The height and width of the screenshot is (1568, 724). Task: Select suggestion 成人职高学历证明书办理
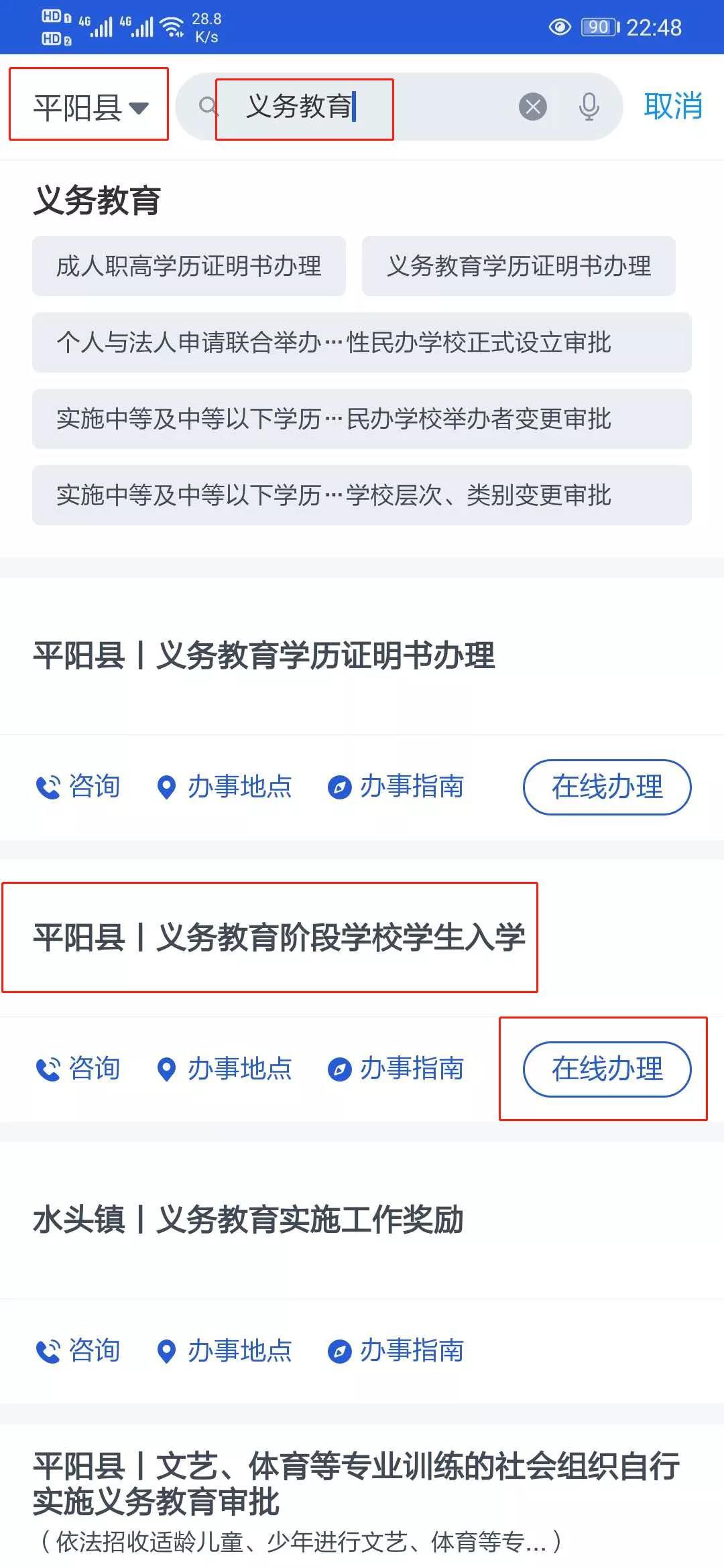[x=188, y=266]
